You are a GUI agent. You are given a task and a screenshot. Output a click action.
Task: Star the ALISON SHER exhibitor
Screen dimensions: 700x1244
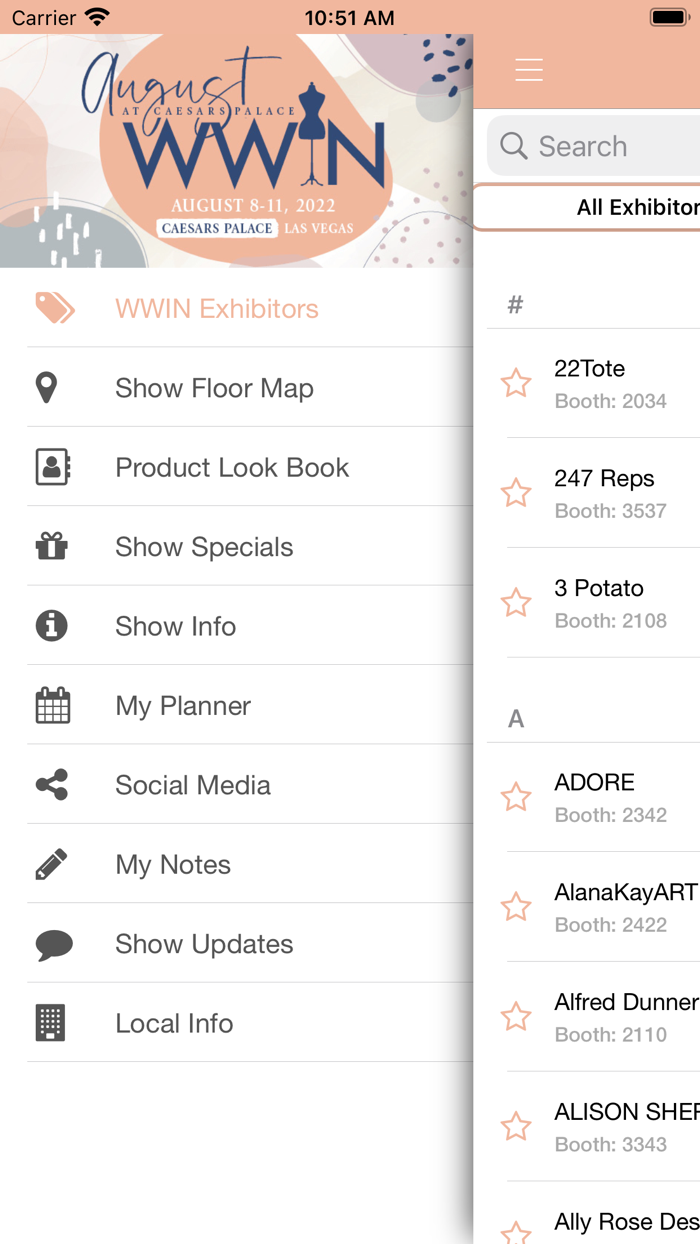coord(516,1127)
